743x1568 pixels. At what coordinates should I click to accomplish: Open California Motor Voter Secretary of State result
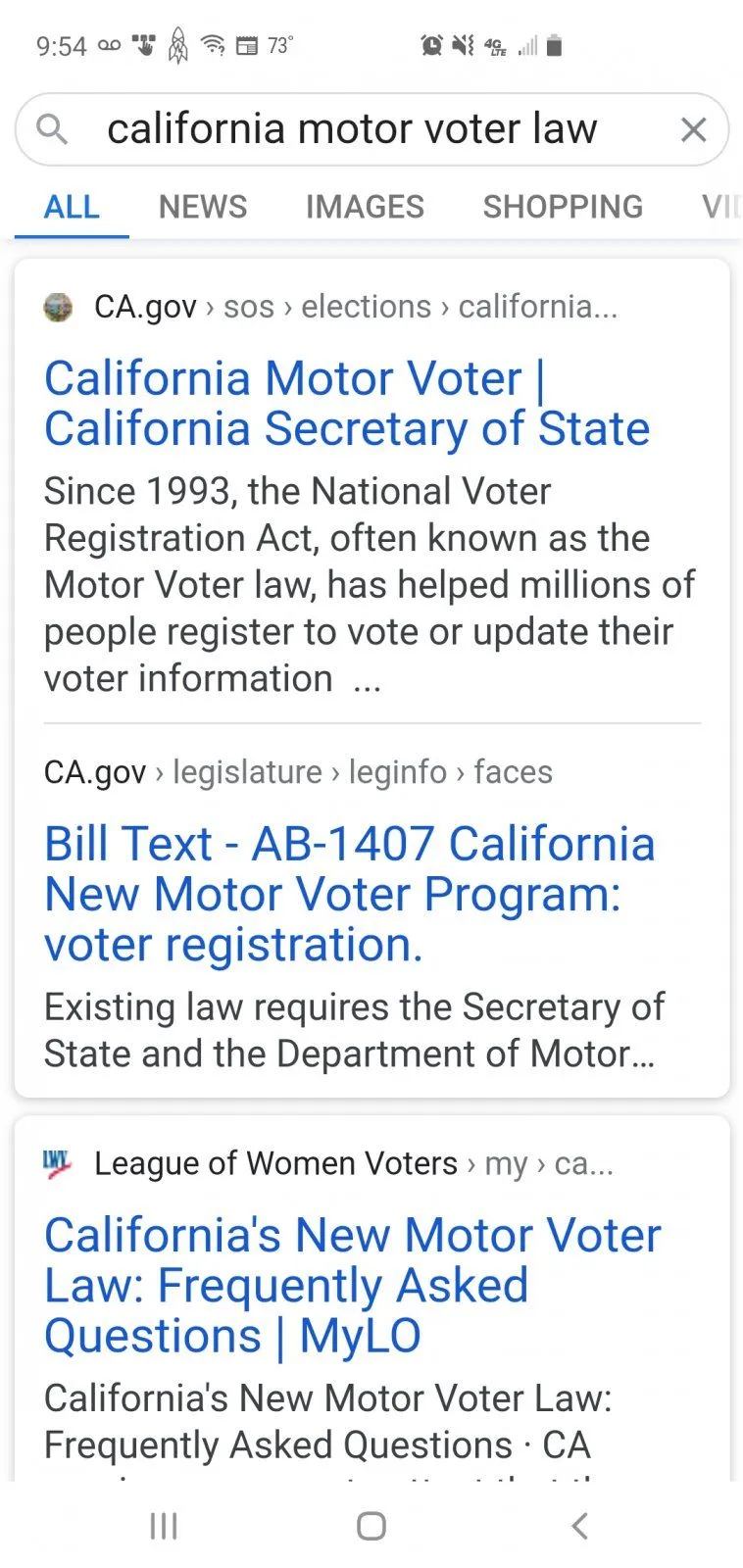click(x=347, y=404)
